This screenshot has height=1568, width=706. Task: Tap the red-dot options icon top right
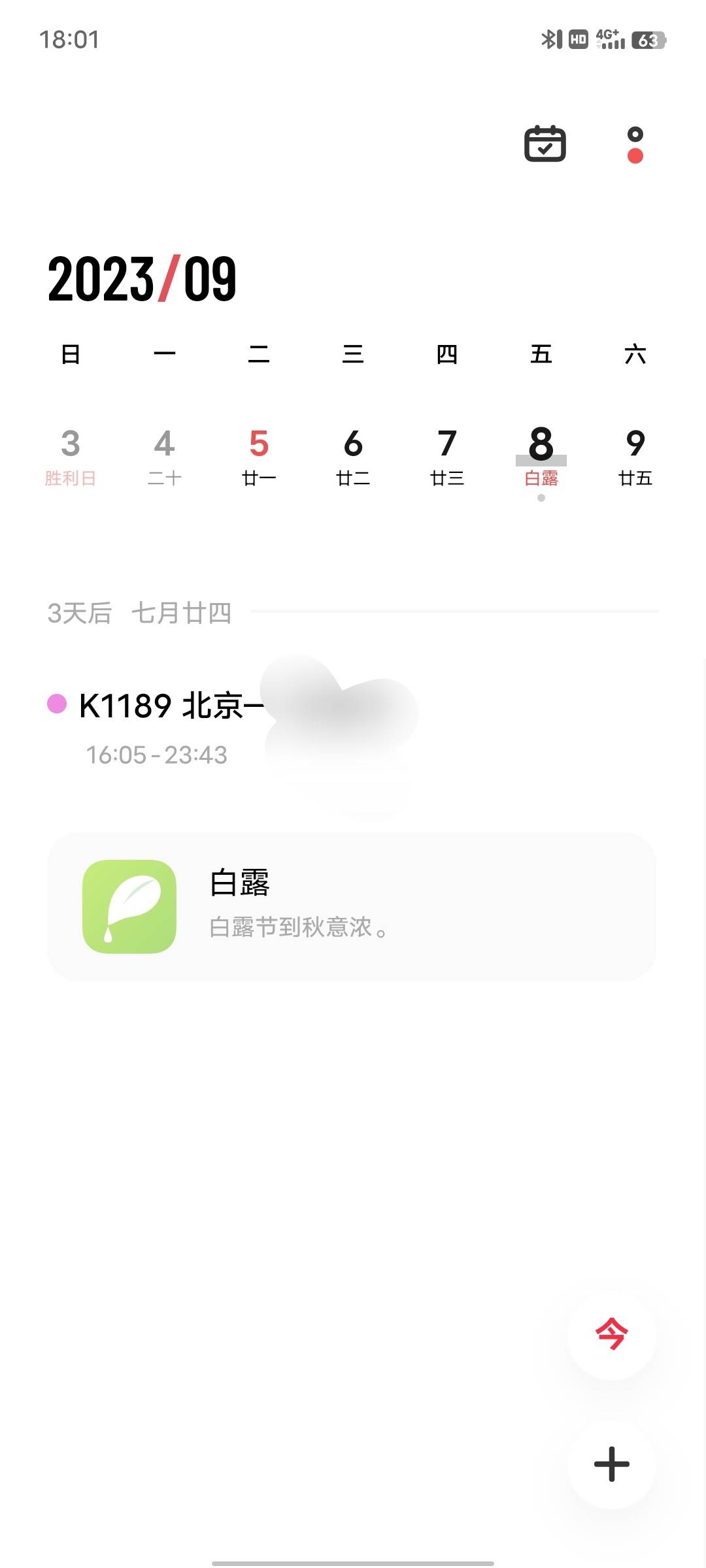(x=635, y=145)
